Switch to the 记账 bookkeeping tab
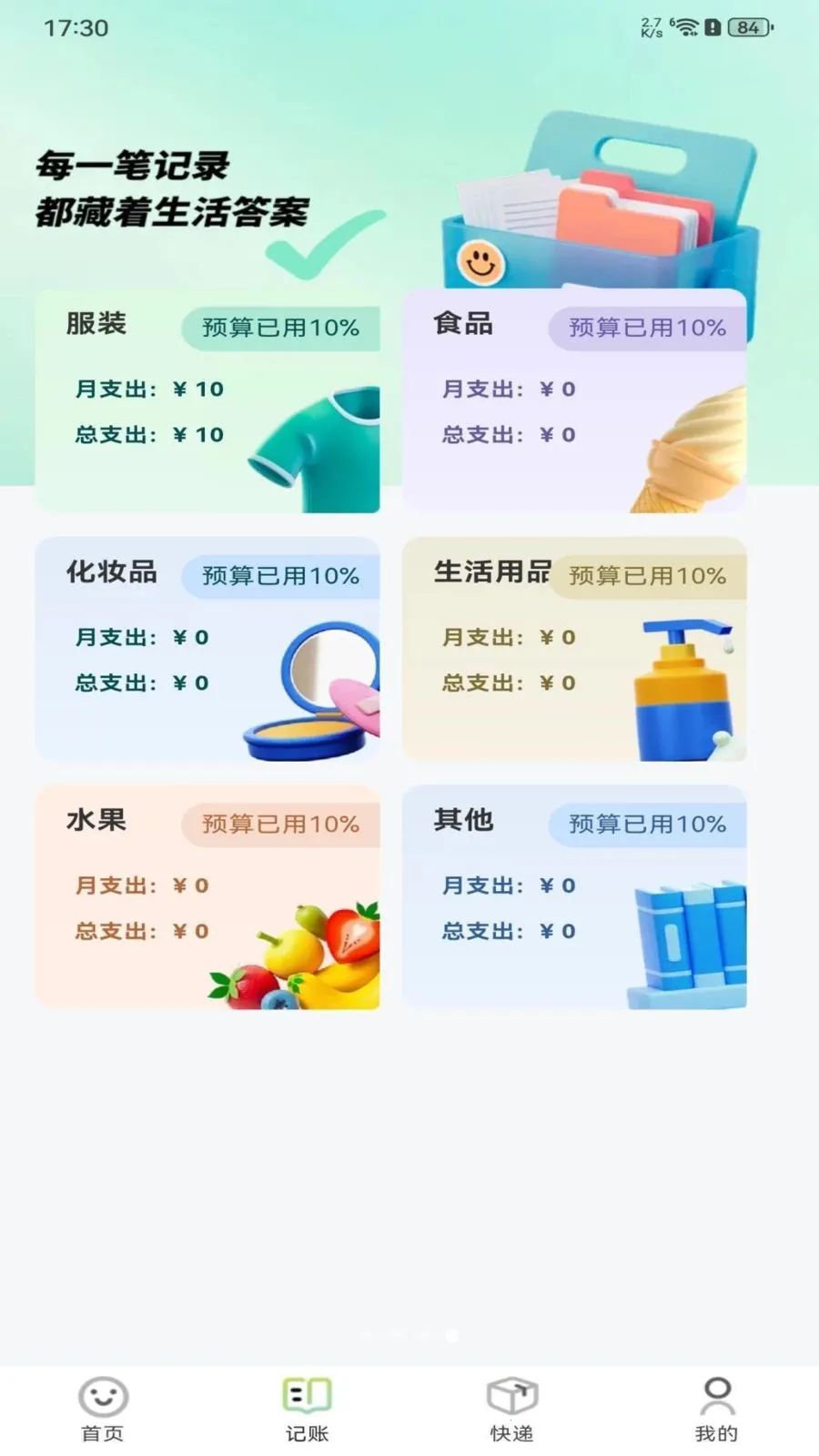The width and height of the screenshot is (819, 1456). pos(308,1408)
